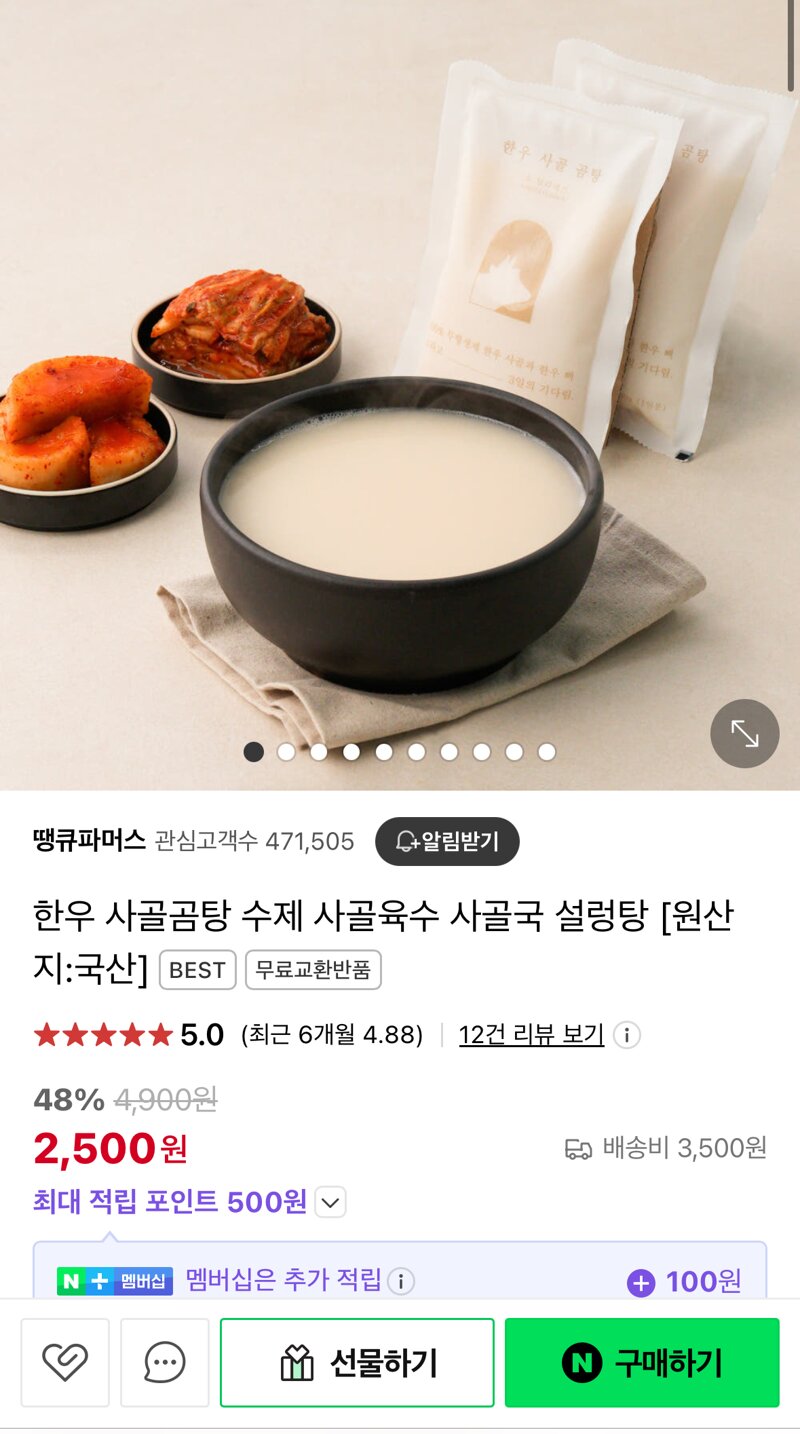
Task: Open the chat inquiry bubble icon
Action: point(165,1362)
